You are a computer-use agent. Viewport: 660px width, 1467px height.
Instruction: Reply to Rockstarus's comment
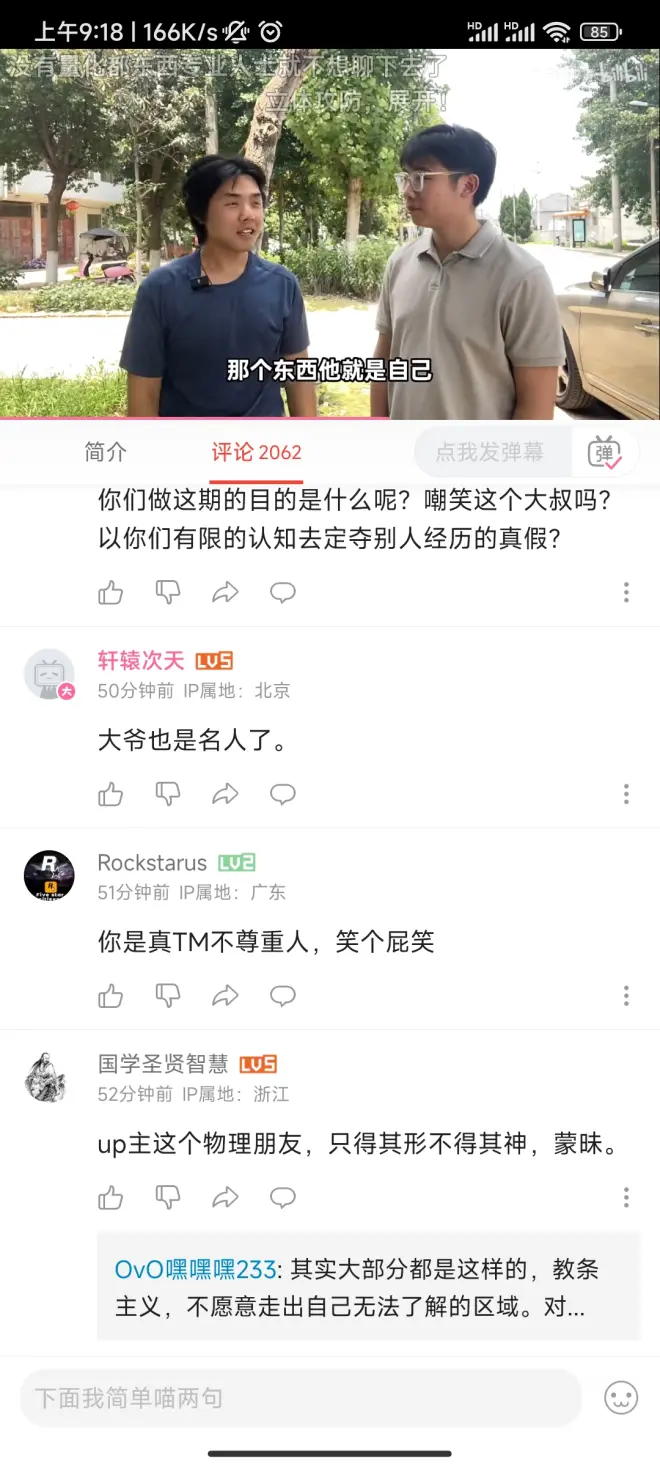[283, 996]
